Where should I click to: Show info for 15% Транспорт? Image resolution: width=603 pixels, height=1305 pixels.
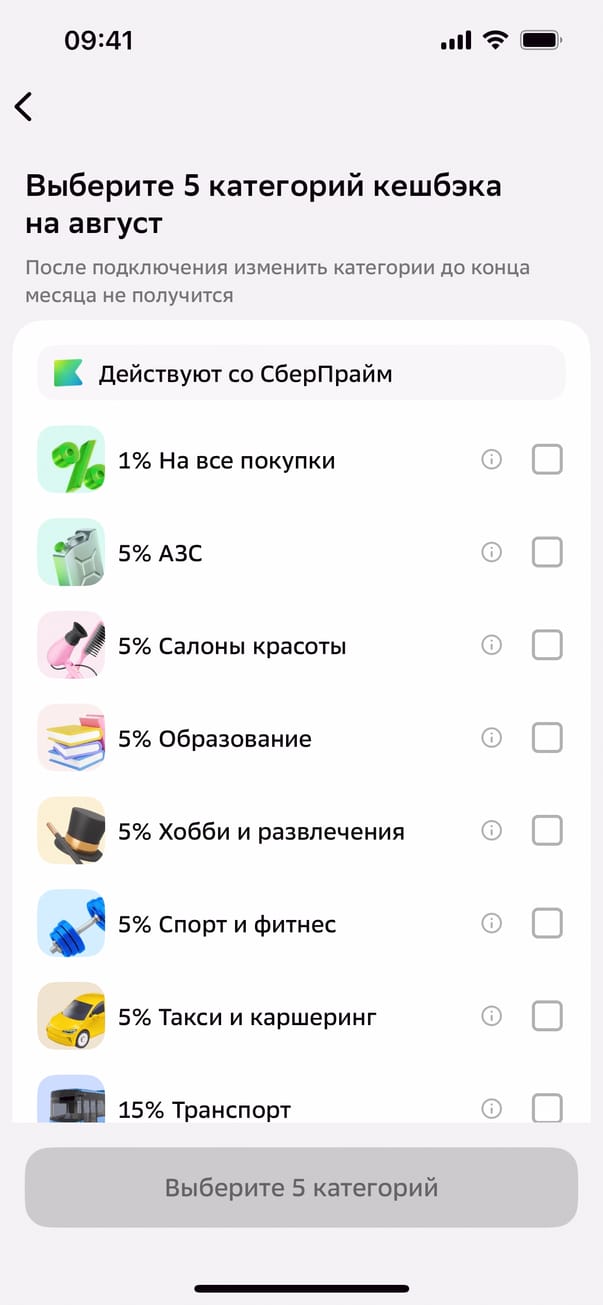[x=491, y=1108]
